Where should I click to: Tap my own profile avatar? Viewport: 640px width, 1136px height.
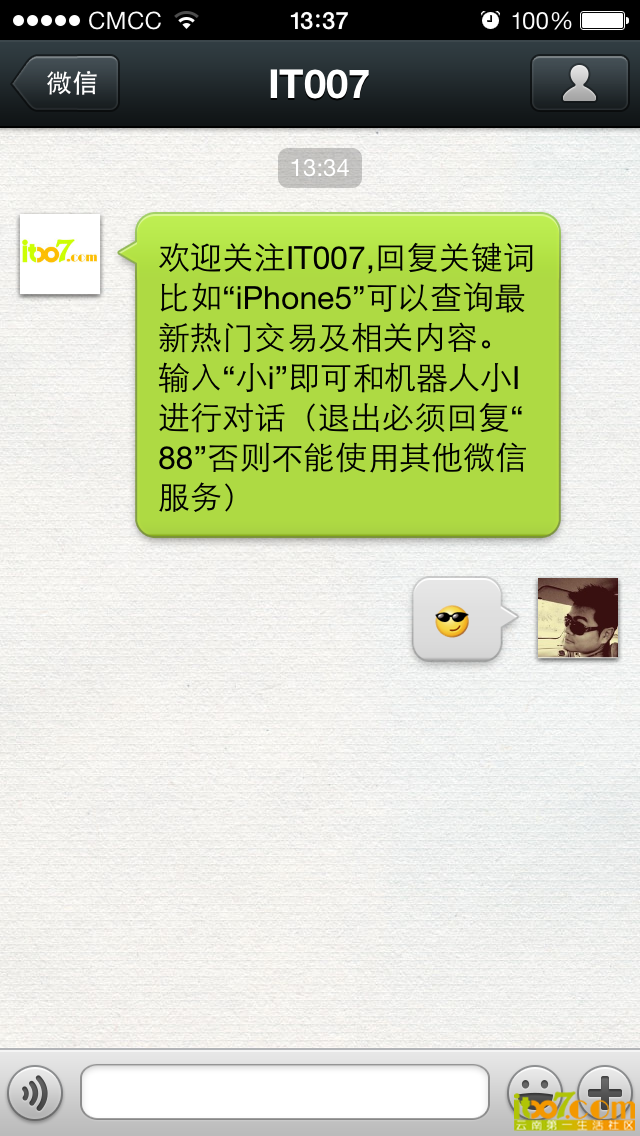pos(577,617)
